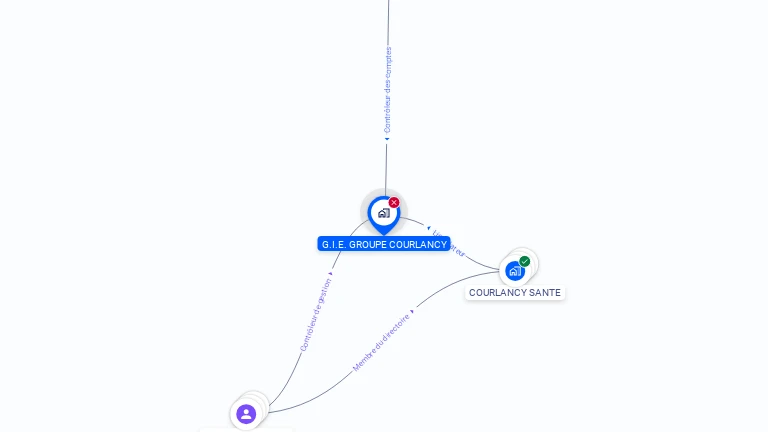Select the G.I.E. GROUPE COURLANCY node
The height and width of the screenshot is (432, 768).
(383, 213)
